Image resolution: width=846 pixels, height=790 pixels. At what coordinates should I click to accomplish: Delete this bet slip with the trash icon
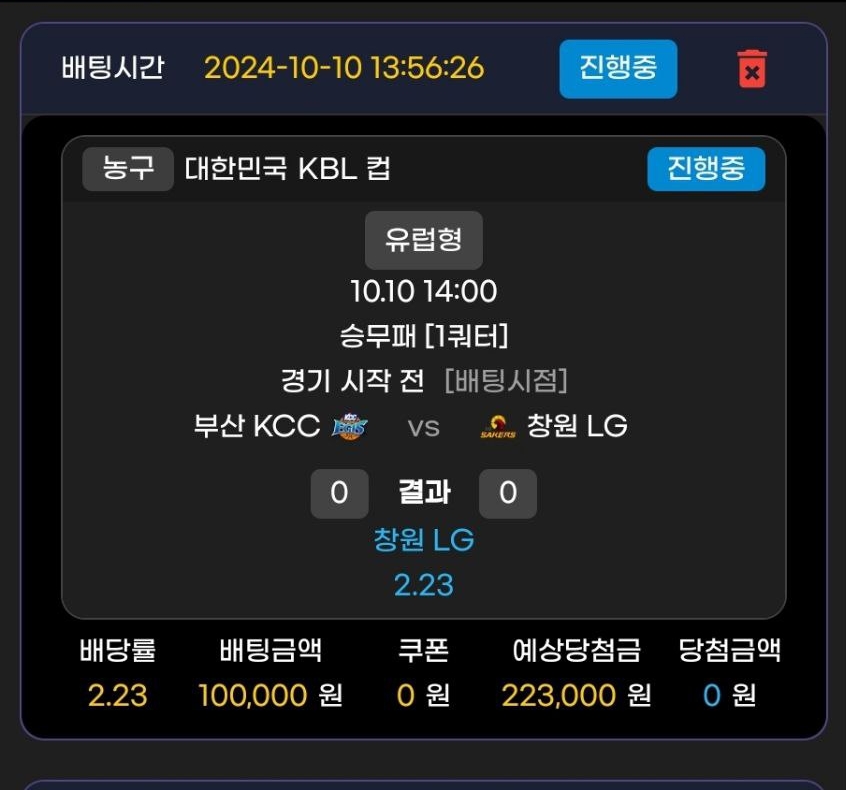[x=752, y=69]
